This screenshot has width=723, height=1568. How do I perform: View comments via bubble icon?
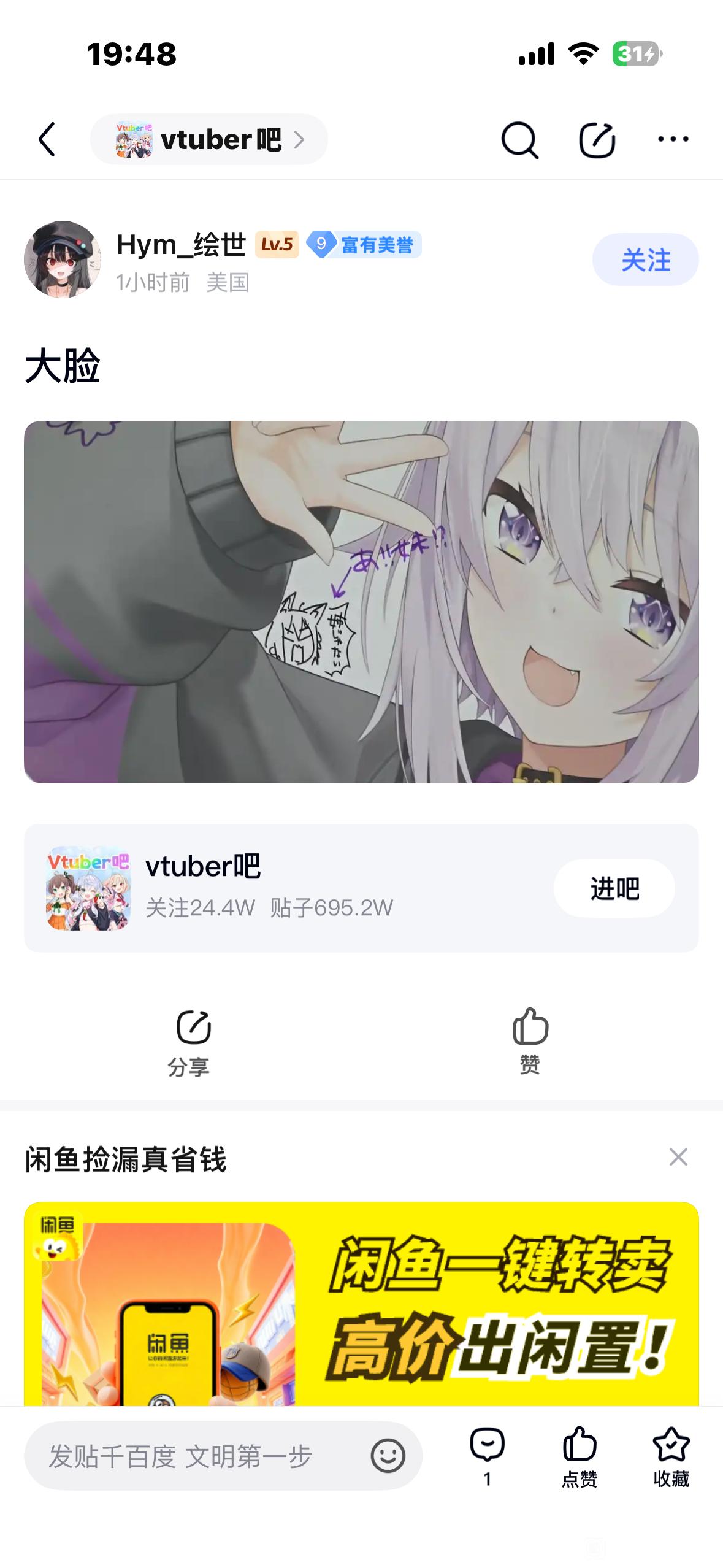pos(487,1456)
